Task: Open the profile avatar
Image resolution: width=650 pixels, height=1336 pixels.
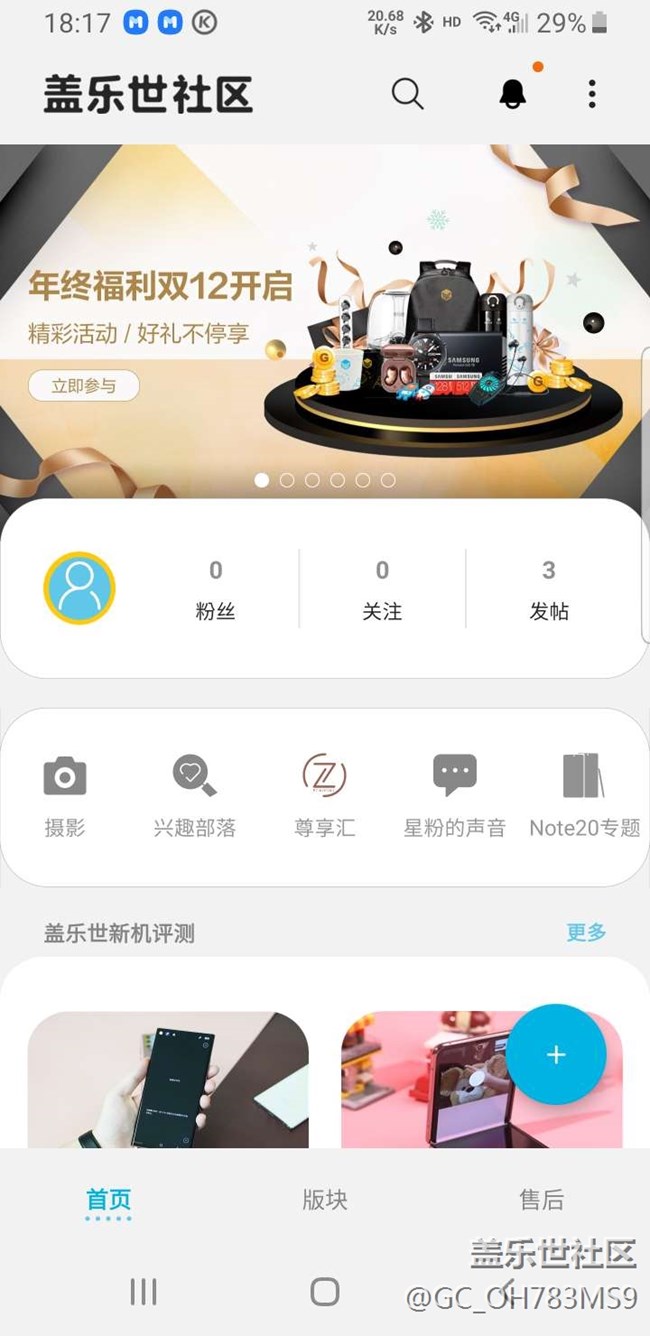Action: coord(80,588)
